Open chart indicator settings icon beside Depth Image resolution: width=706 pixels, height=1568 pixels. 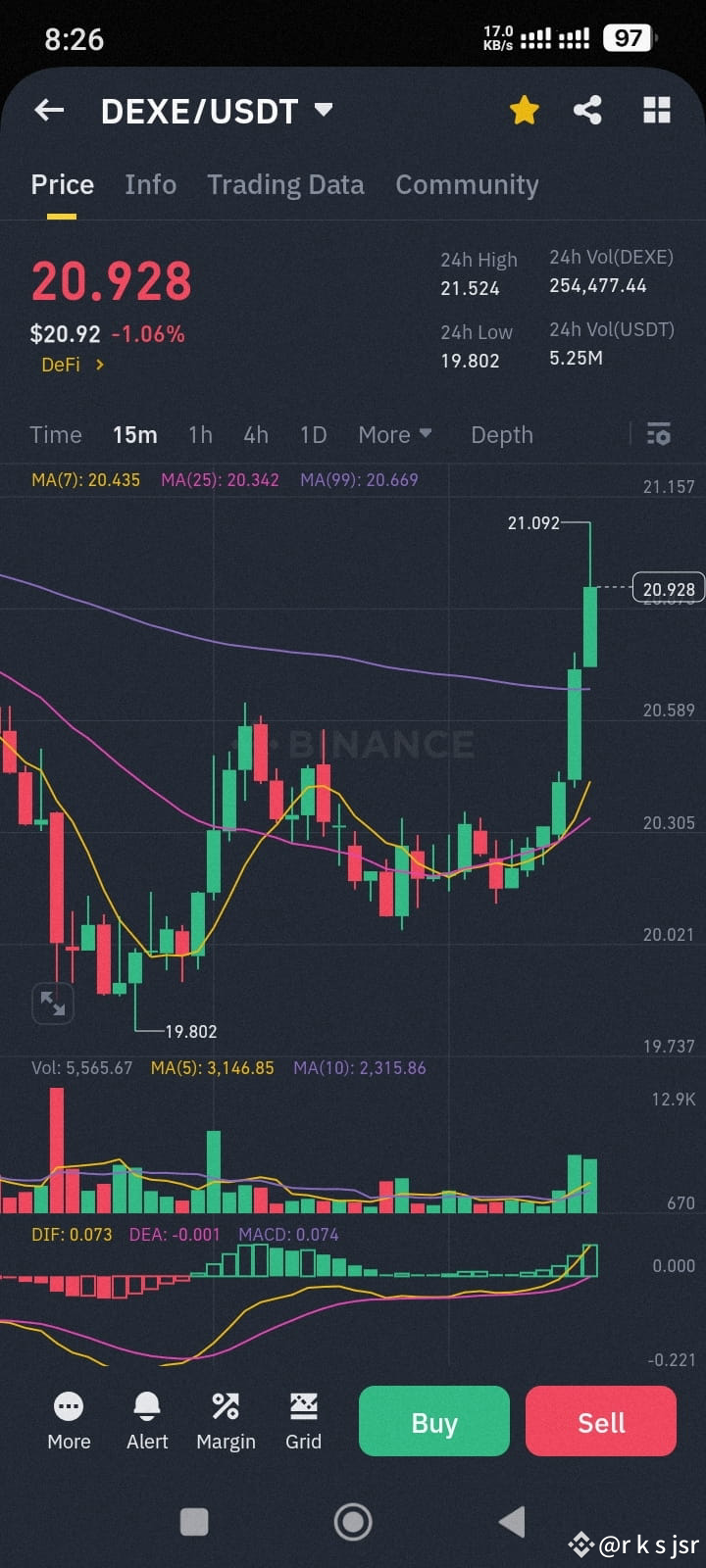[658, 434]
